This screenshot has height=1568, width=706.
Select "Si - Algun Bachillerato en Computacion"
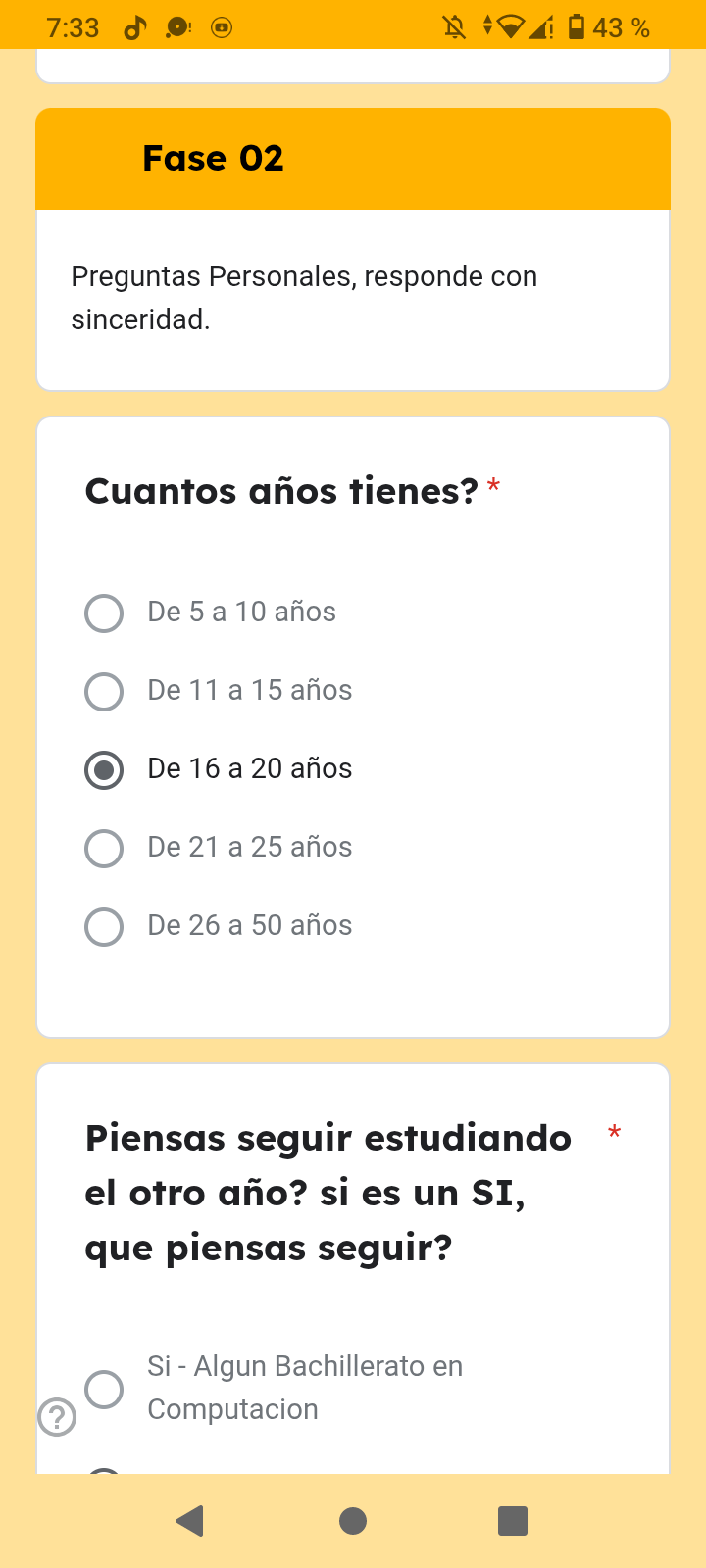(x=104, y=1389)
